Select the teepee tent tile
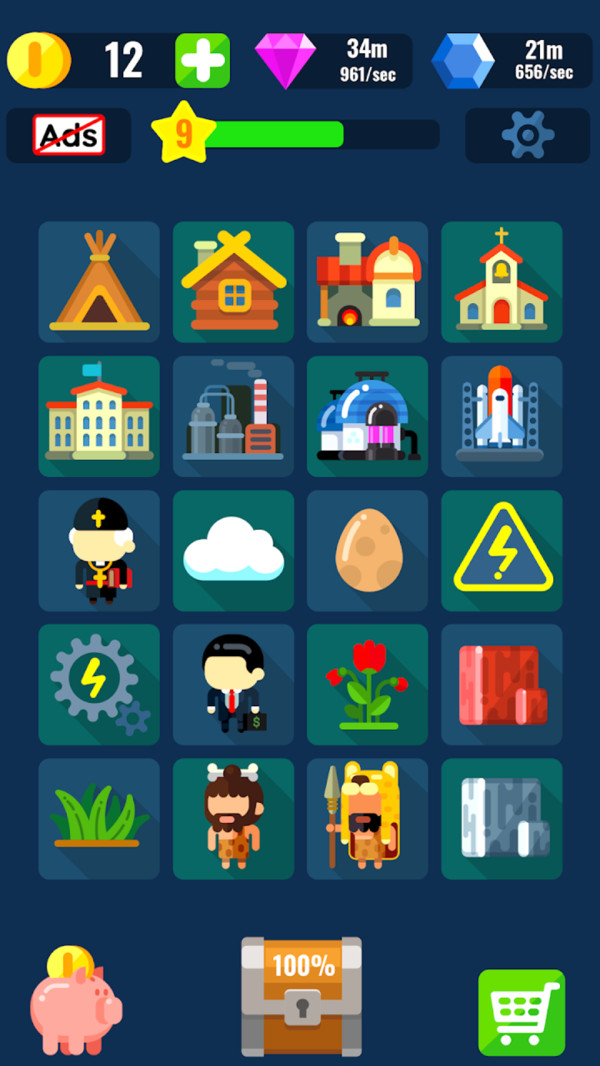This screenshot has height=1066, width=600. 99,282
